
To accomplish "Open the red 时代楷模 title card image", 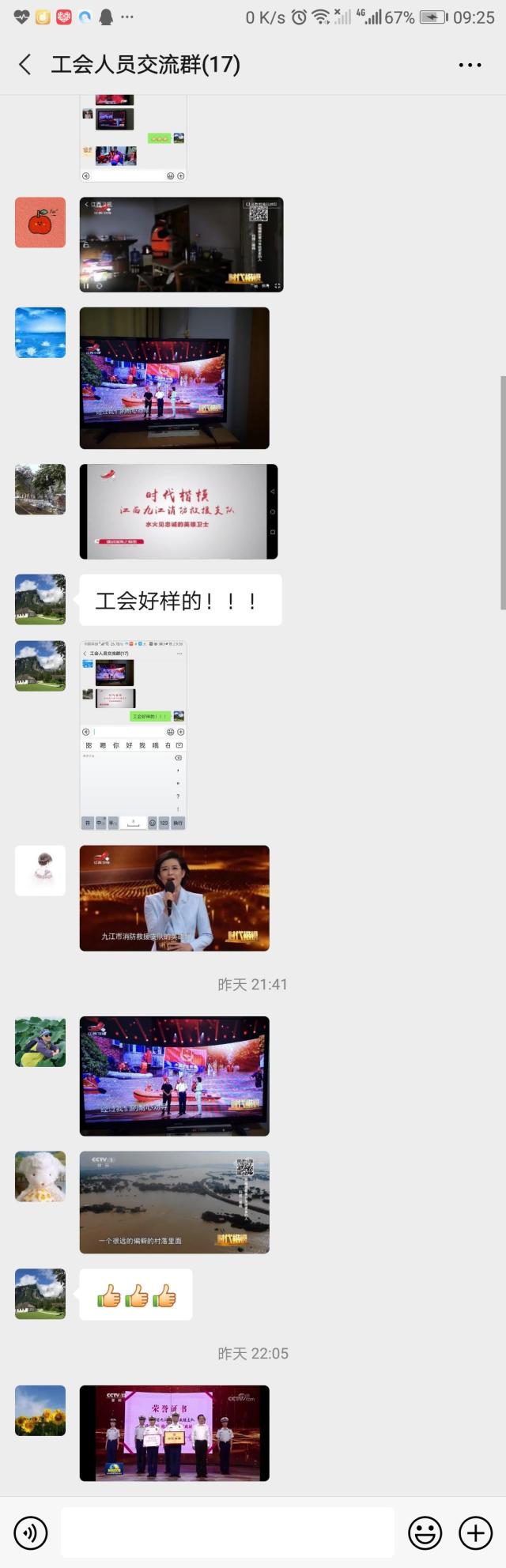I will pos(178,511).
